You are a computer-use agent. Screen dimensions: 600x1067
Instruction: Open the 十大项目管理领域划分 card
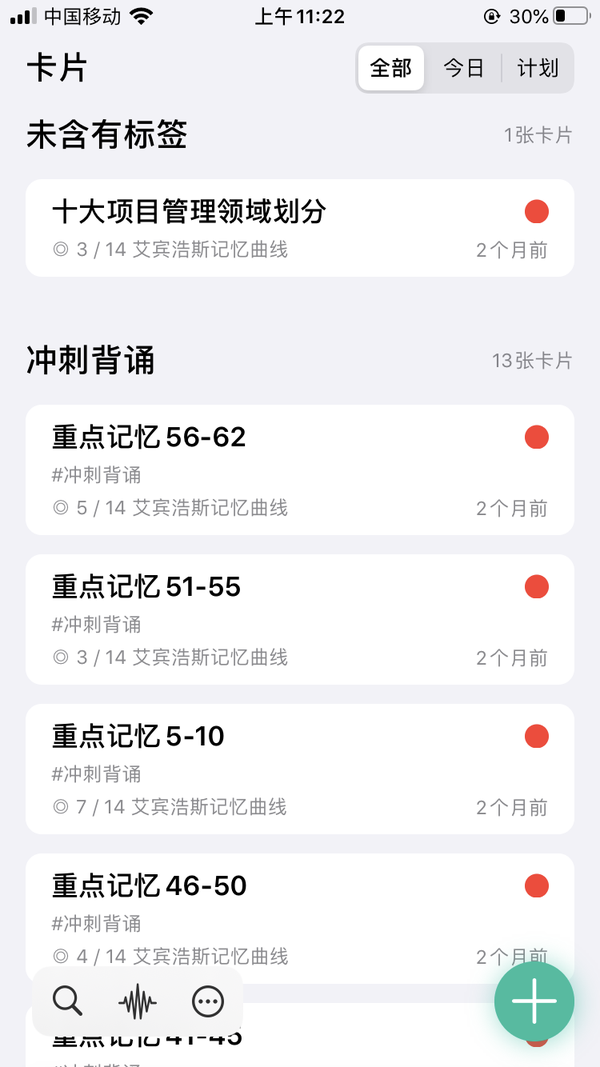pyautogui.click(x=300, y=228)
